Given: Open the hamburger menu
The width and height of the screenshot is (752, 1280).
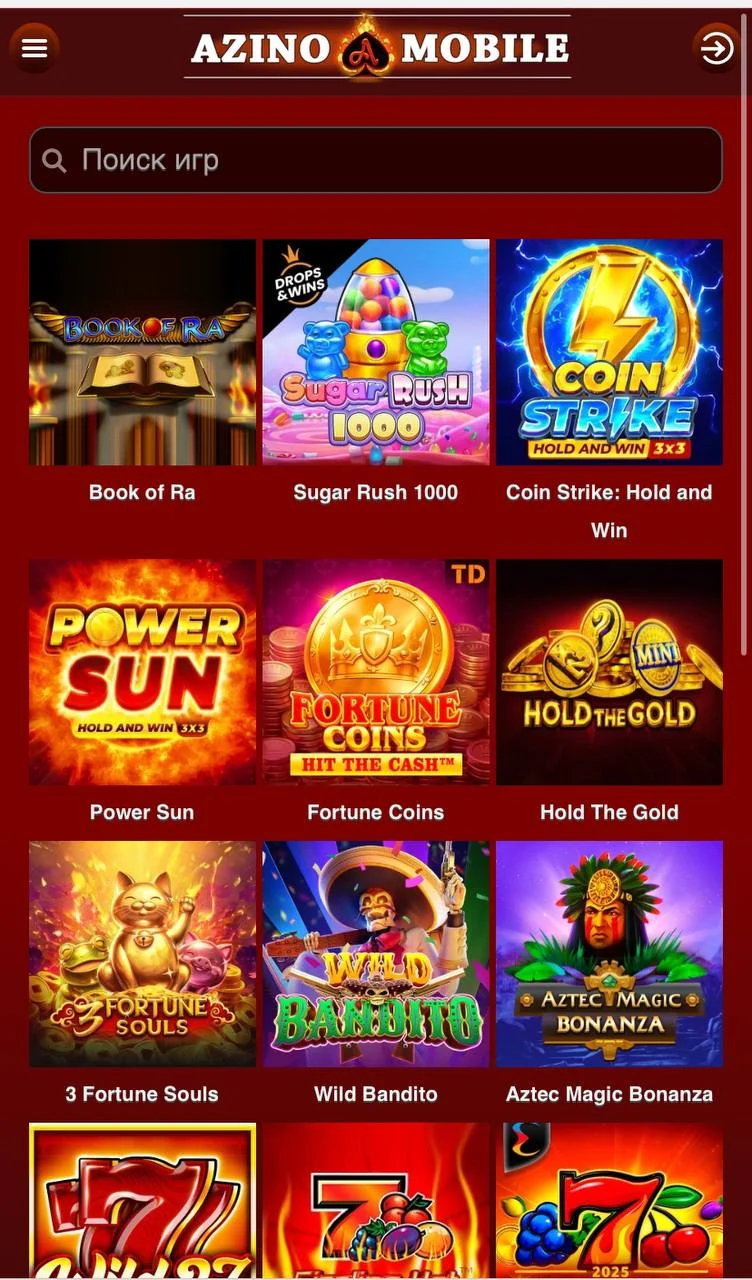Looking at the screenshot, I should click(34, 48).
